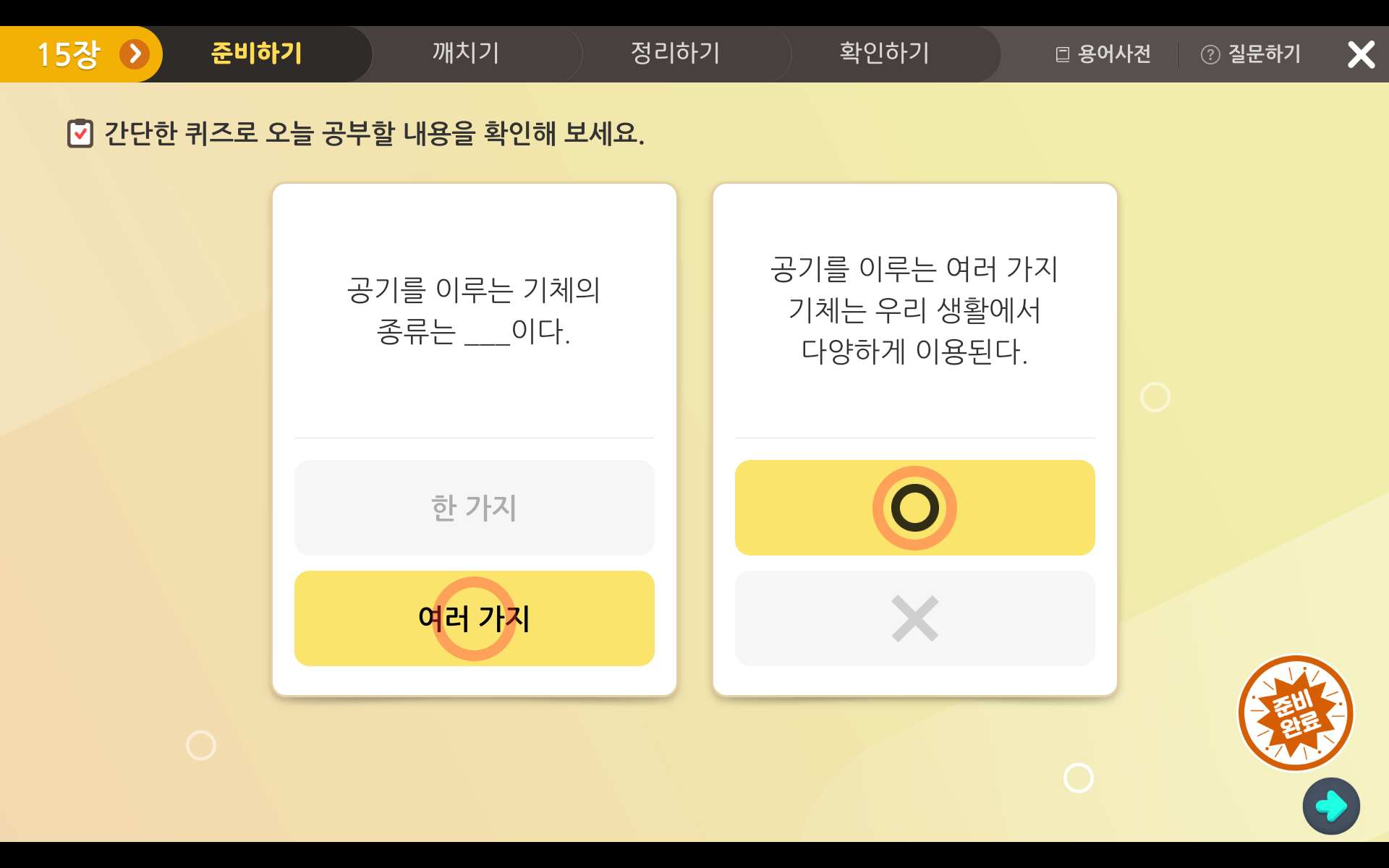This screenshot has width=1389, height=868.
Task: Go to next page with arrow
Action: [1331, 806]
